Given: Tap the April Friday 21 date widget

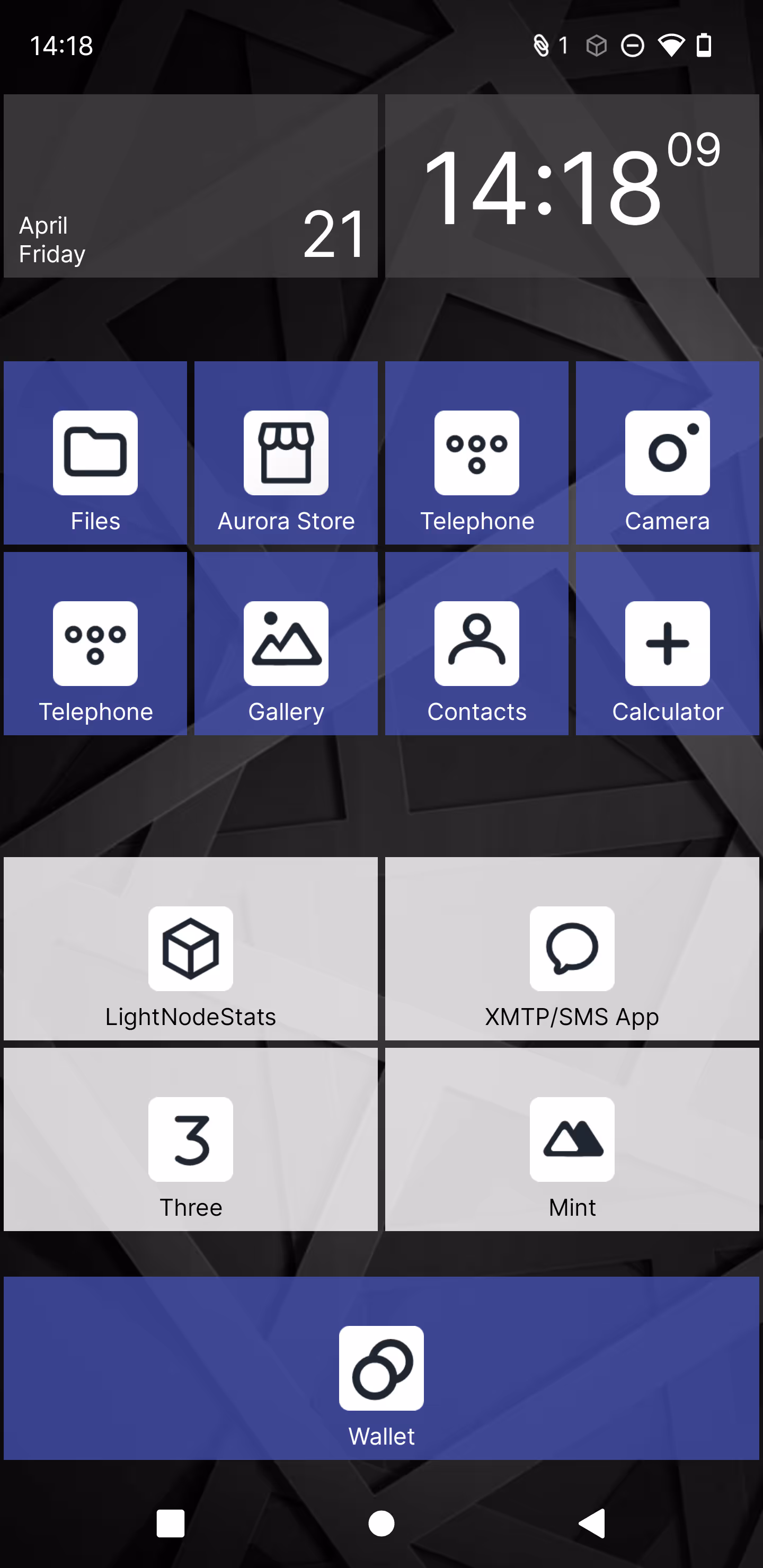Looking at the screenshot, I should tap(191, 185).
